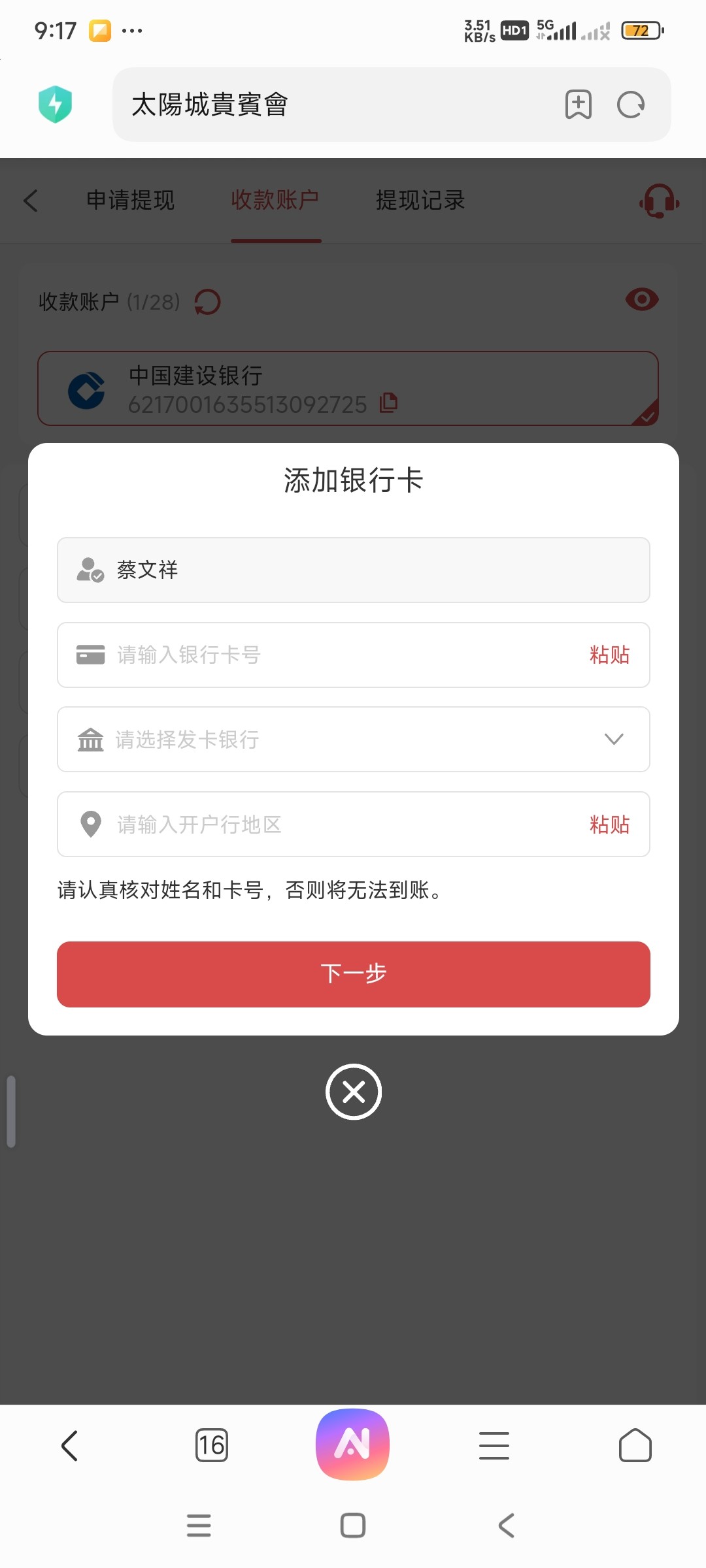Image resolution: width=706 pixels, height=1568 pixels.
Task: Reload the page in browser
Action: coord(631,105)
